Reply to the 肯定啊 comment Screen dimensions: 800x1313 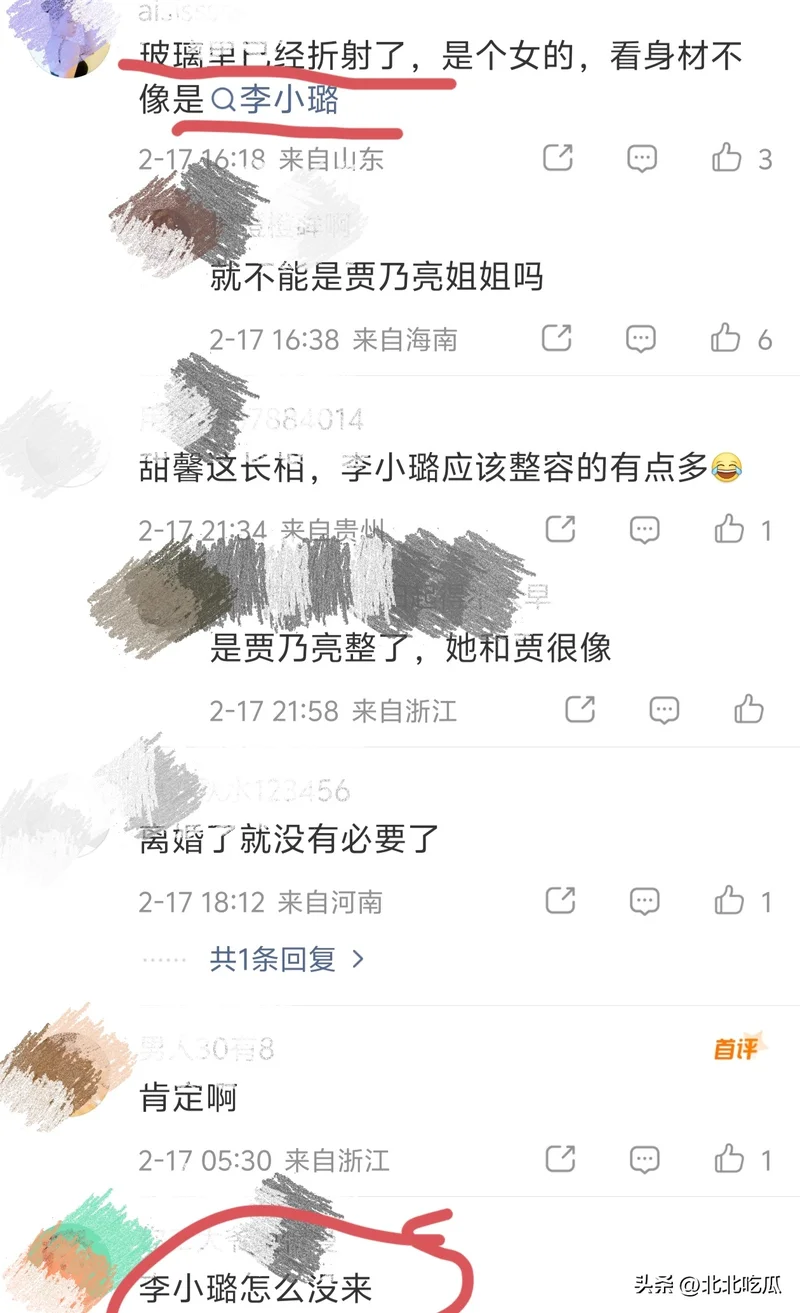(x=645, y=1160)
